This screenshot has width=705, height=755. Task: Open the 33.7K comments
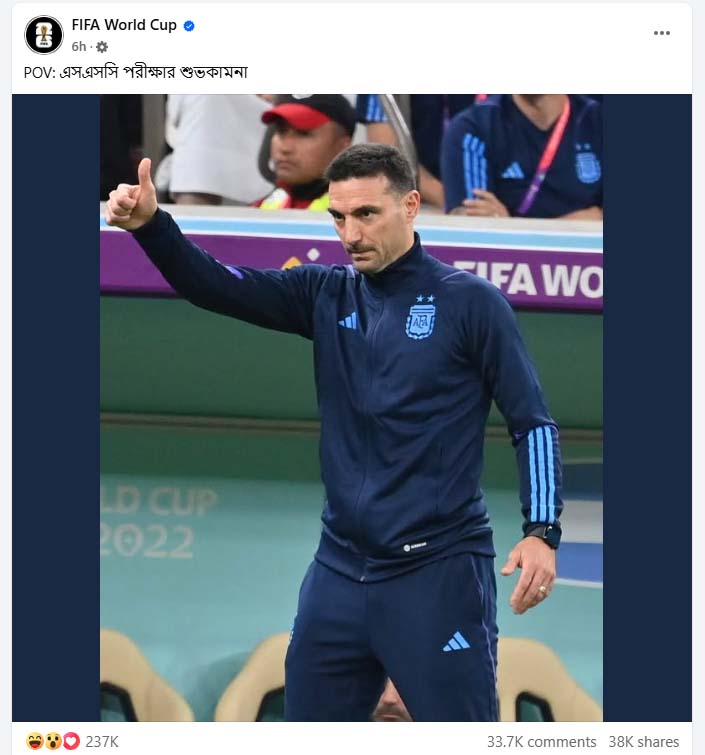pos(541,742)
